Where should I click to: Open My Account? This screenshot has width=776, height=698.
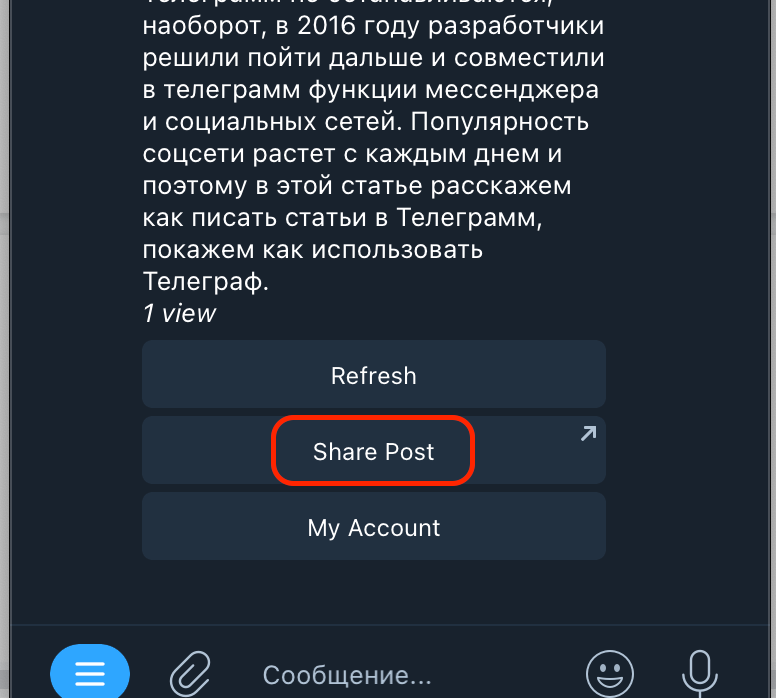pos(373,527)
